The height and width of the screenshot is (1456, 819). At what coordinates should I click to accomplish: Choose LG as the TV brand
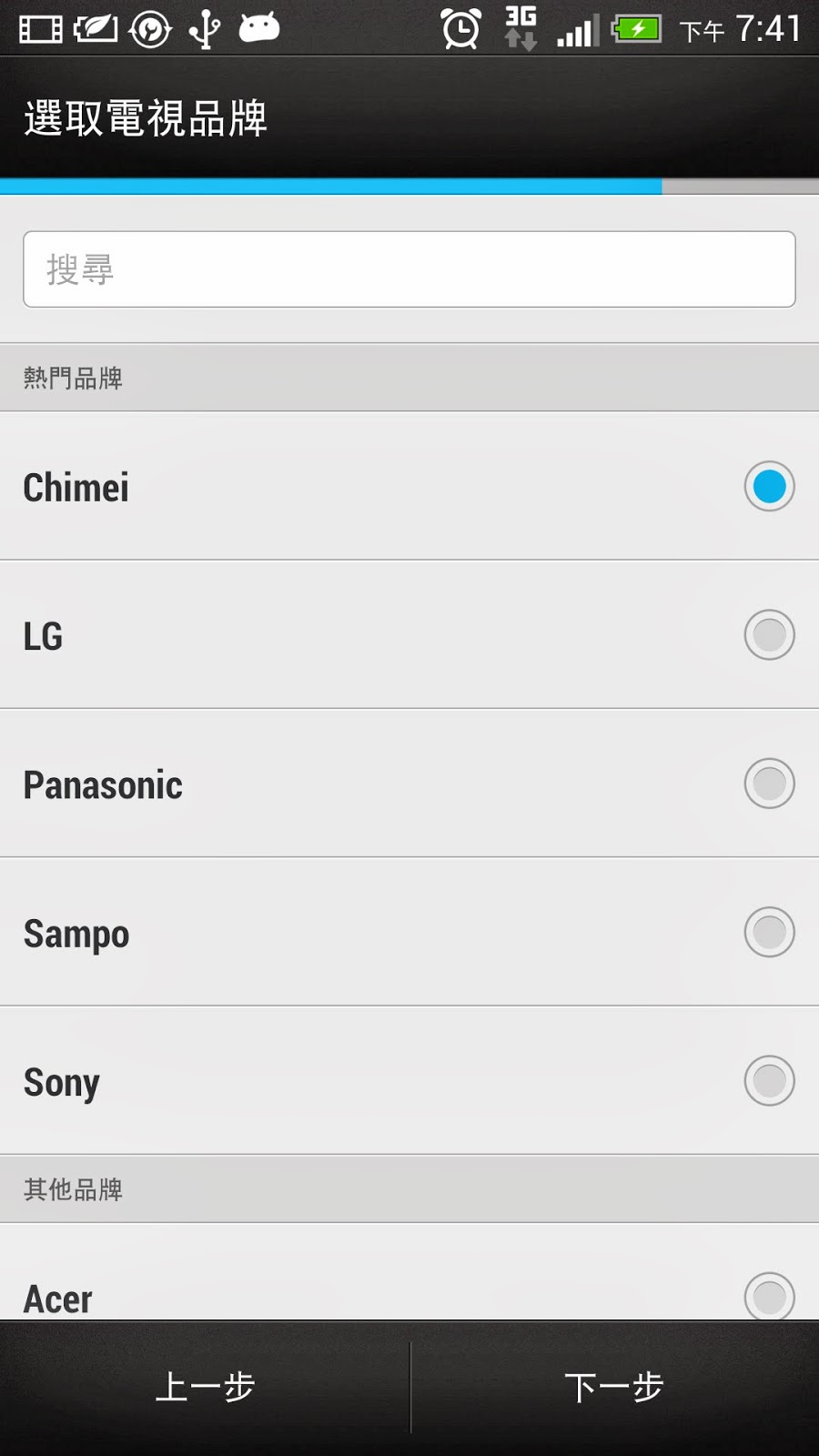pyautogui.click(x=409, y=635)
